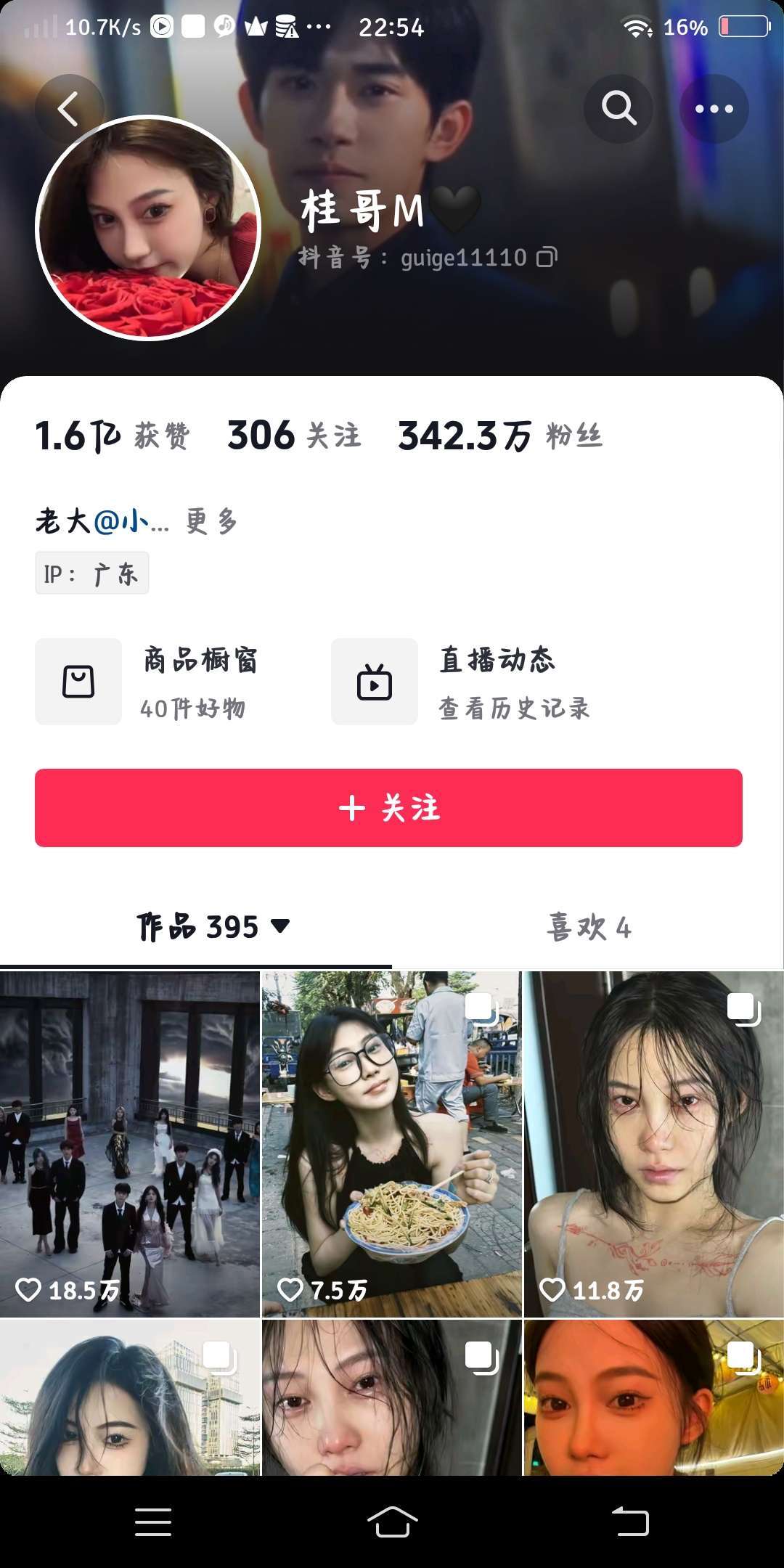Open the post with 11.8万 likes
Viewport: 784px width, 1568px height.
point(653,1143)
